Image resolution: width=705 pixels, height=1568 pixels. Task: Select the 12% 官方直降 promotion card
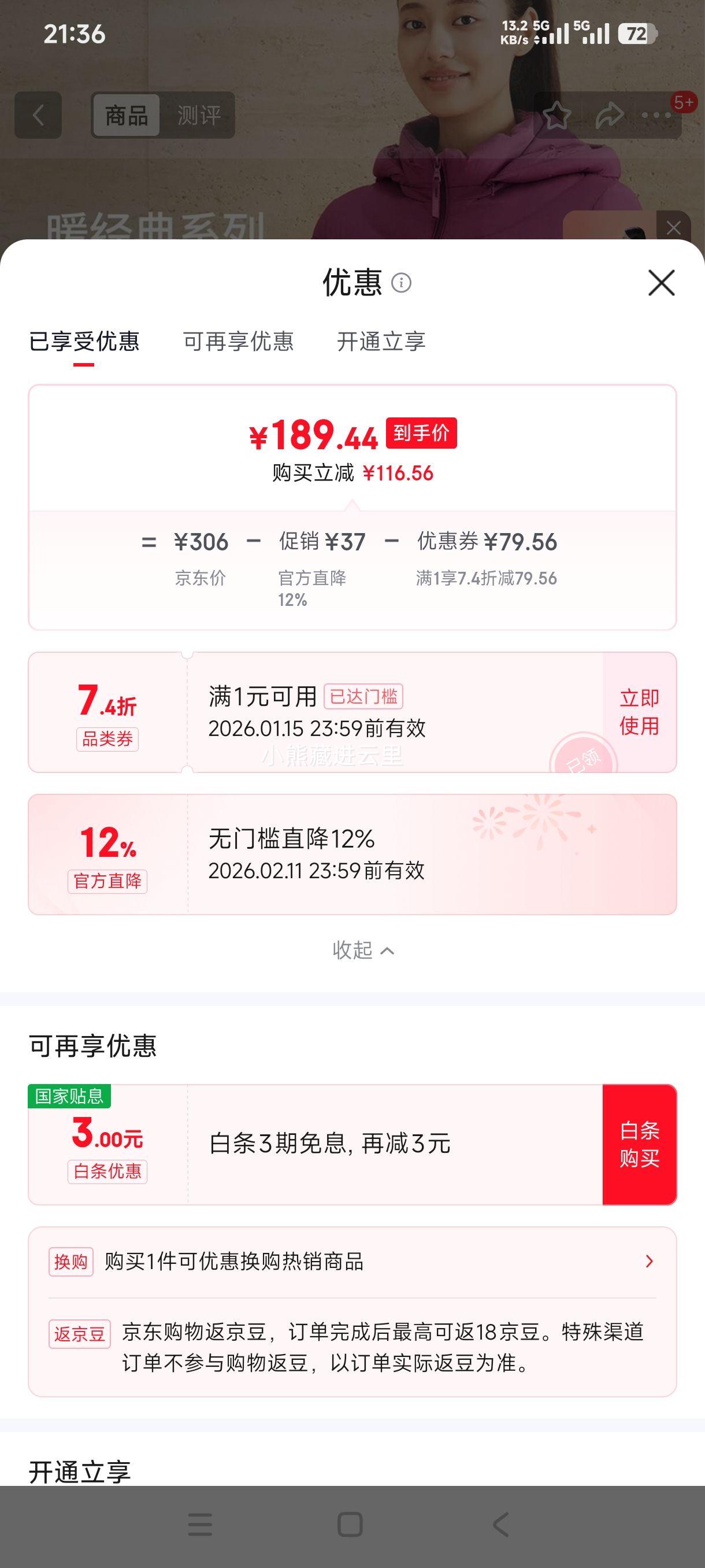coord(352,854)
